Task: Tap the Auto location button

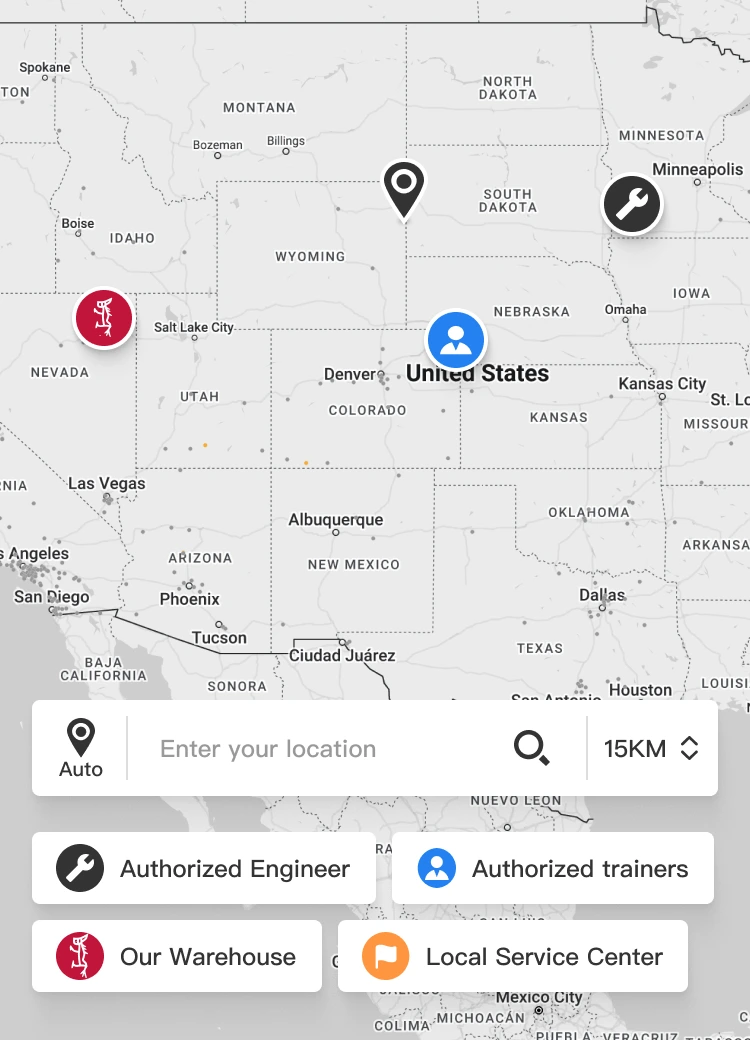Action: click(x=80, y=748)
